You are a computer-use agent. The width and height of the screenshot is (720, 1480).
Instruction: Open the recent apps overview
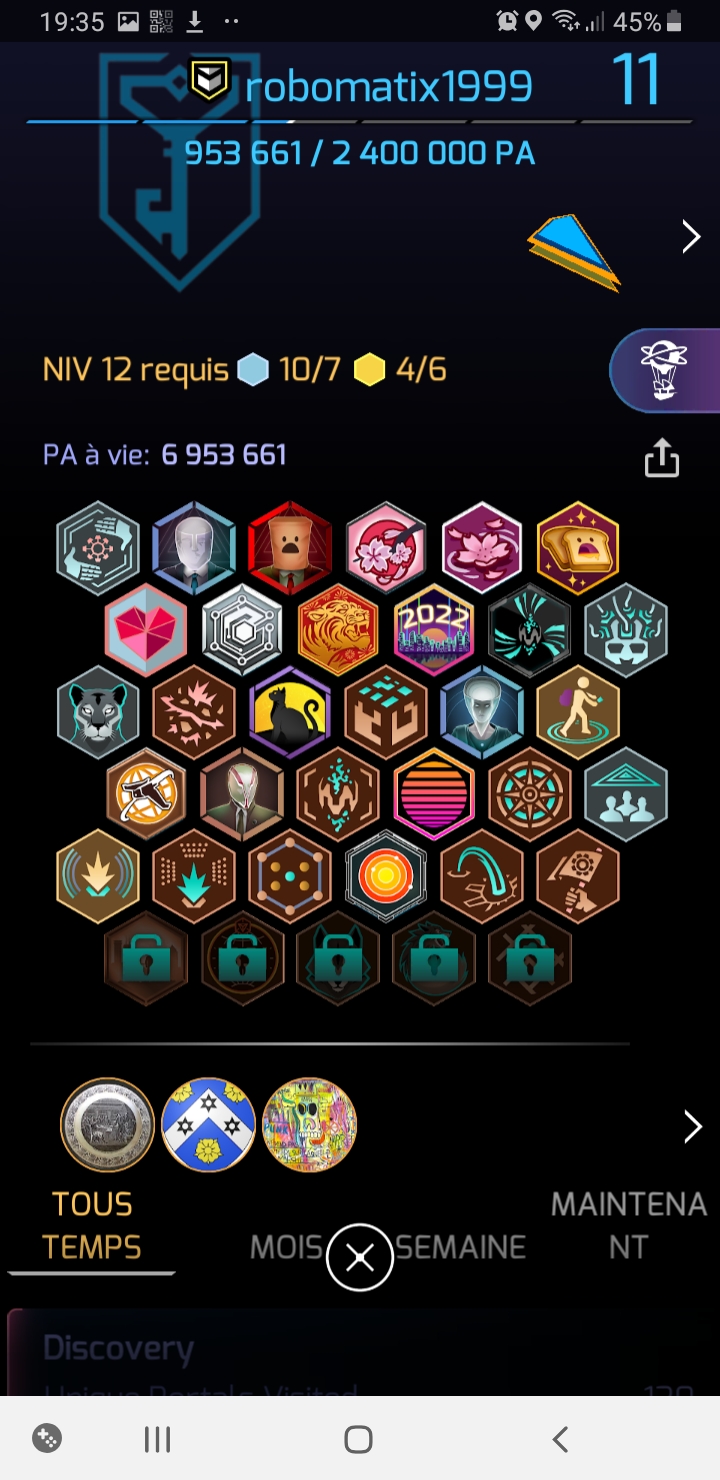[x=157, y=1439]
